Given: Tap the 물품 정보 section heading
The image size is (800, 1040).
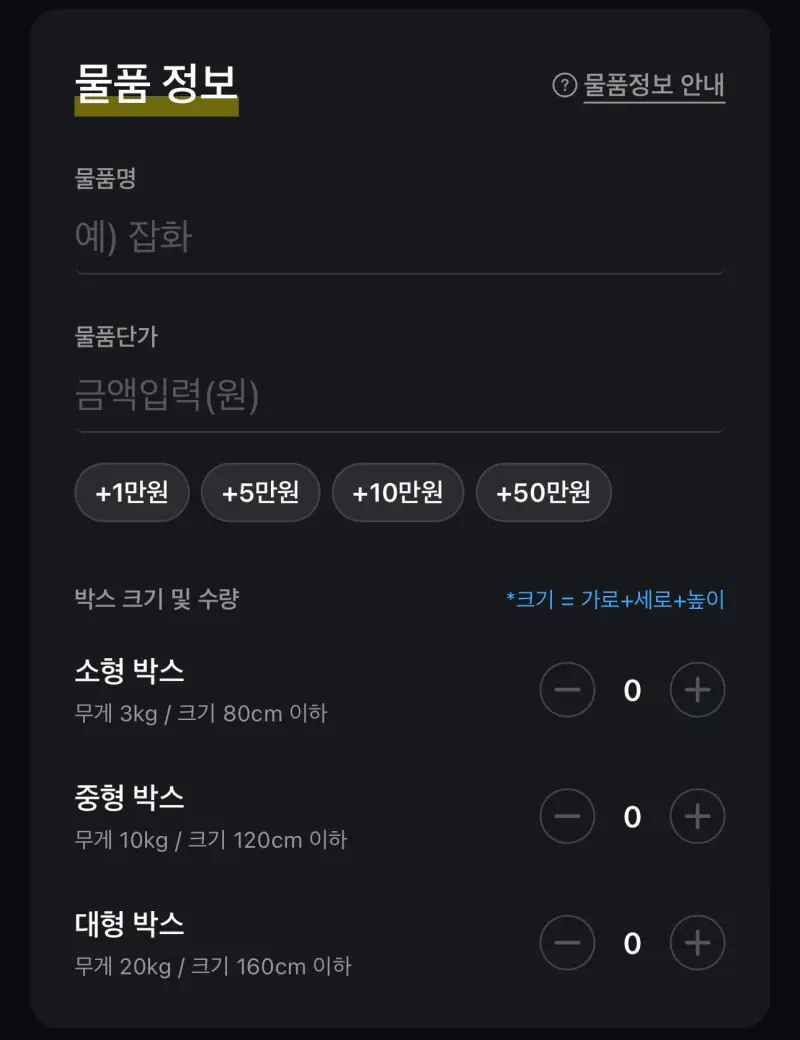Looking at the screenshot, I should click(155, 85).
